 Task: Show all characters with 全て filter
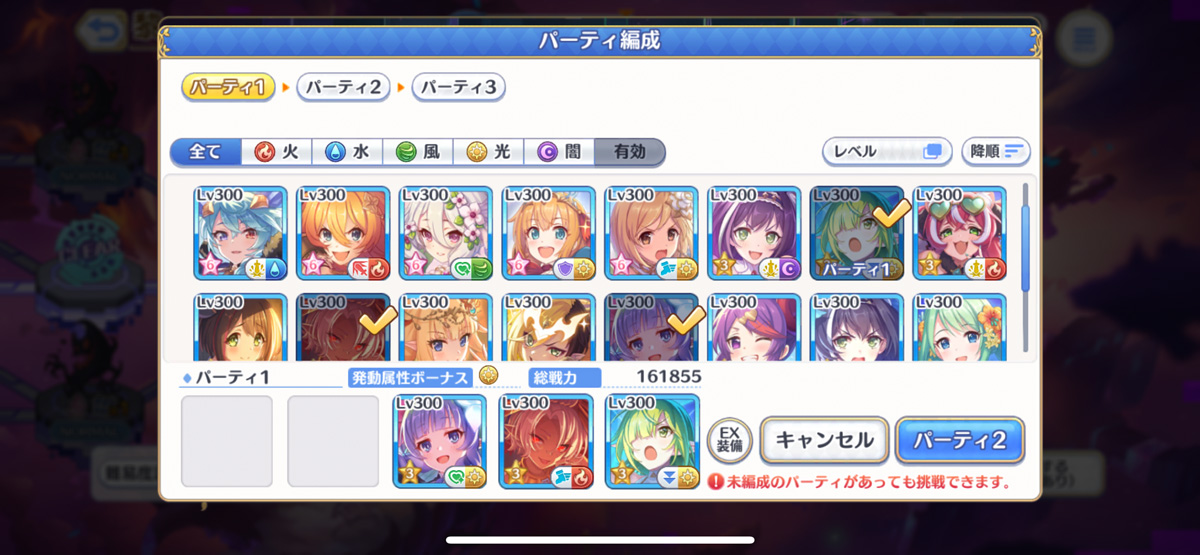(x=206, y=152)
